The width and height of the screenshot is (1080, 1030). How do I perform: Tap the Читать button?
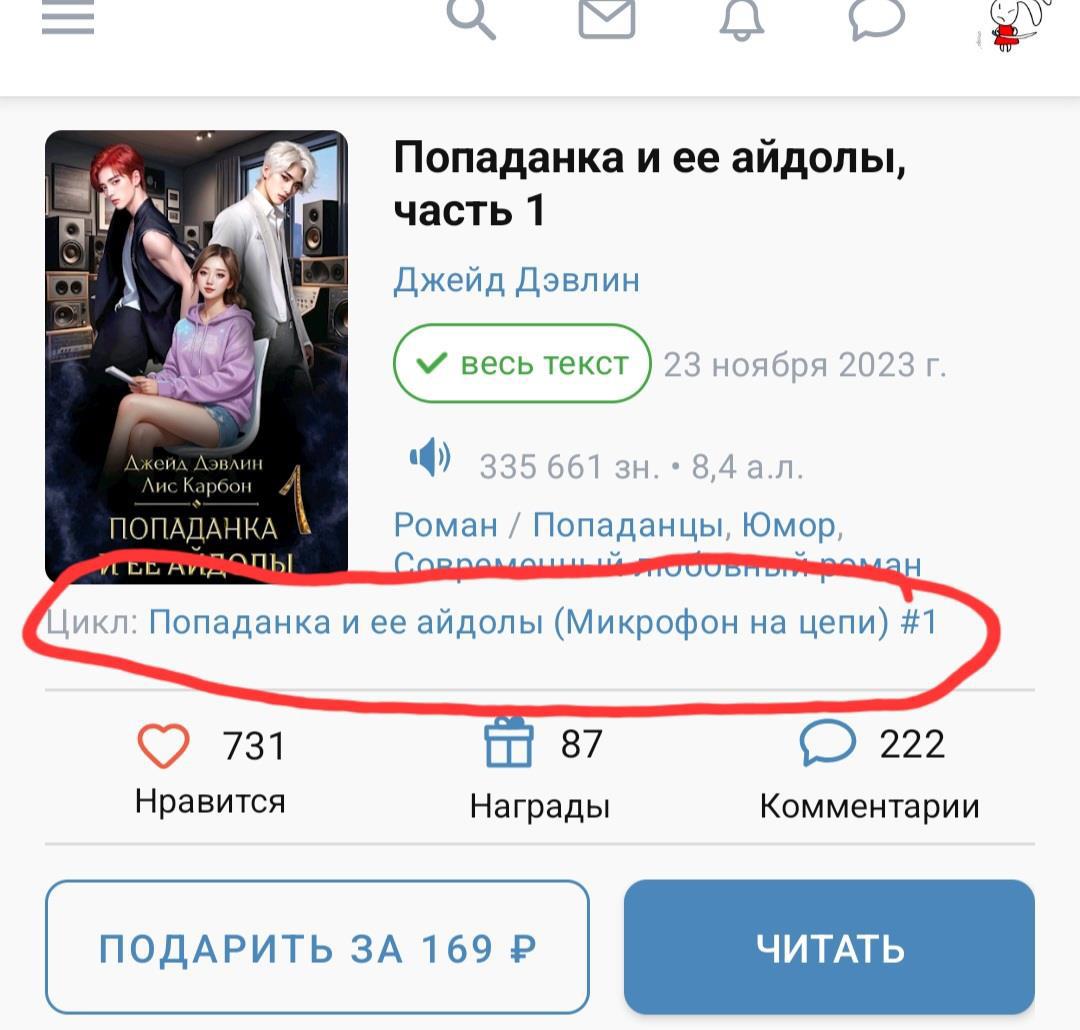click(829, 947)
